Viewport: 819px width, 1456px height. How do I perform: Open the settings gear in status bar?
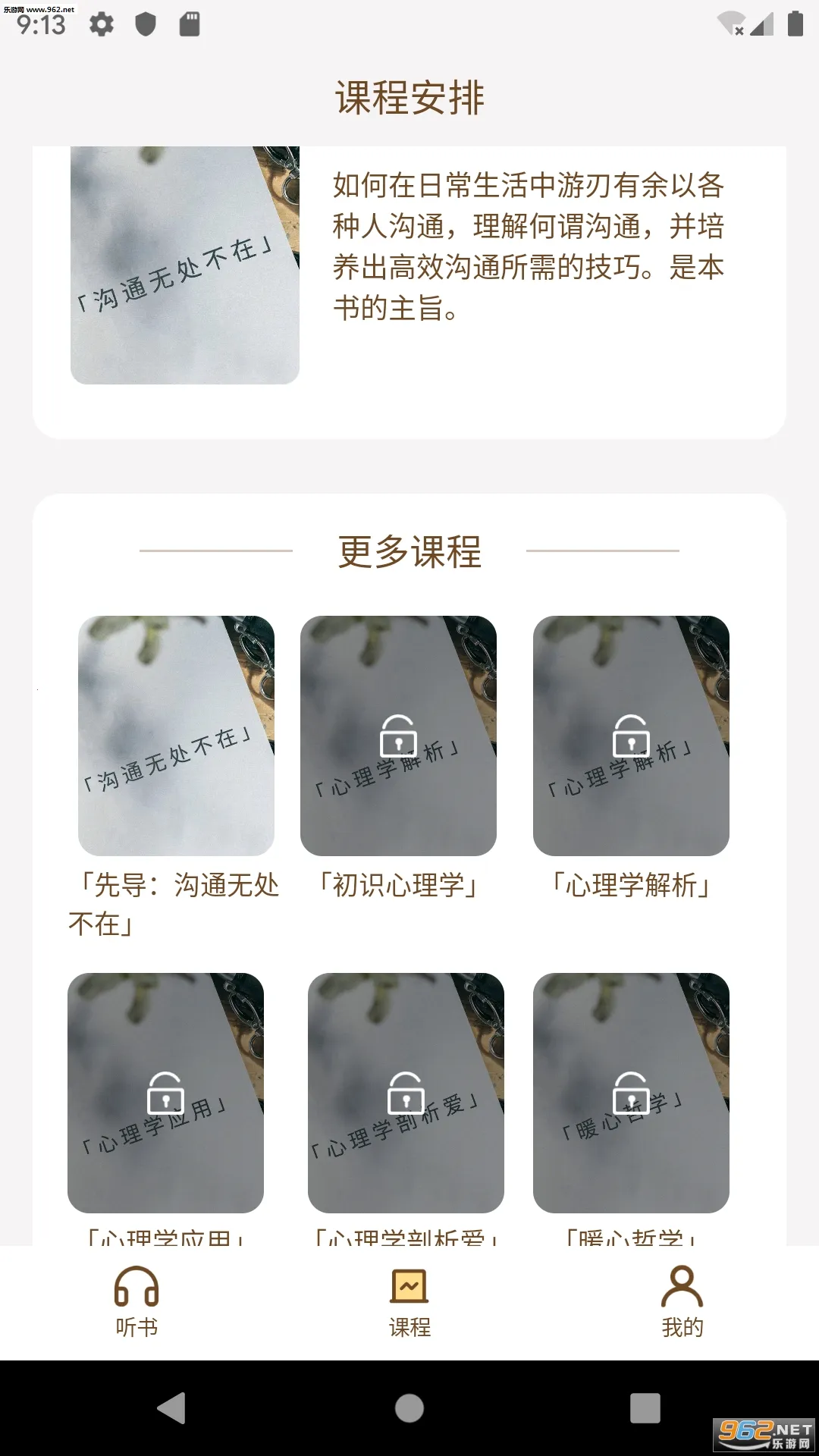tap(103, 24)
